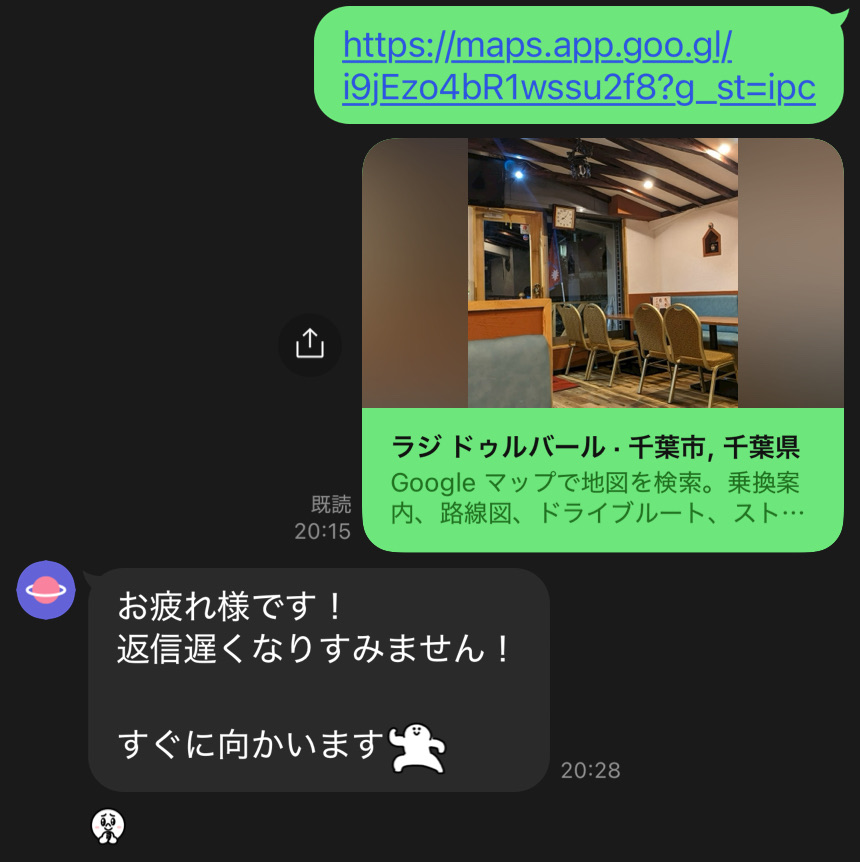Open the sender's planet profile avatar
The image size is (860, 862).
pyautogui.click(x=46, y=590)
